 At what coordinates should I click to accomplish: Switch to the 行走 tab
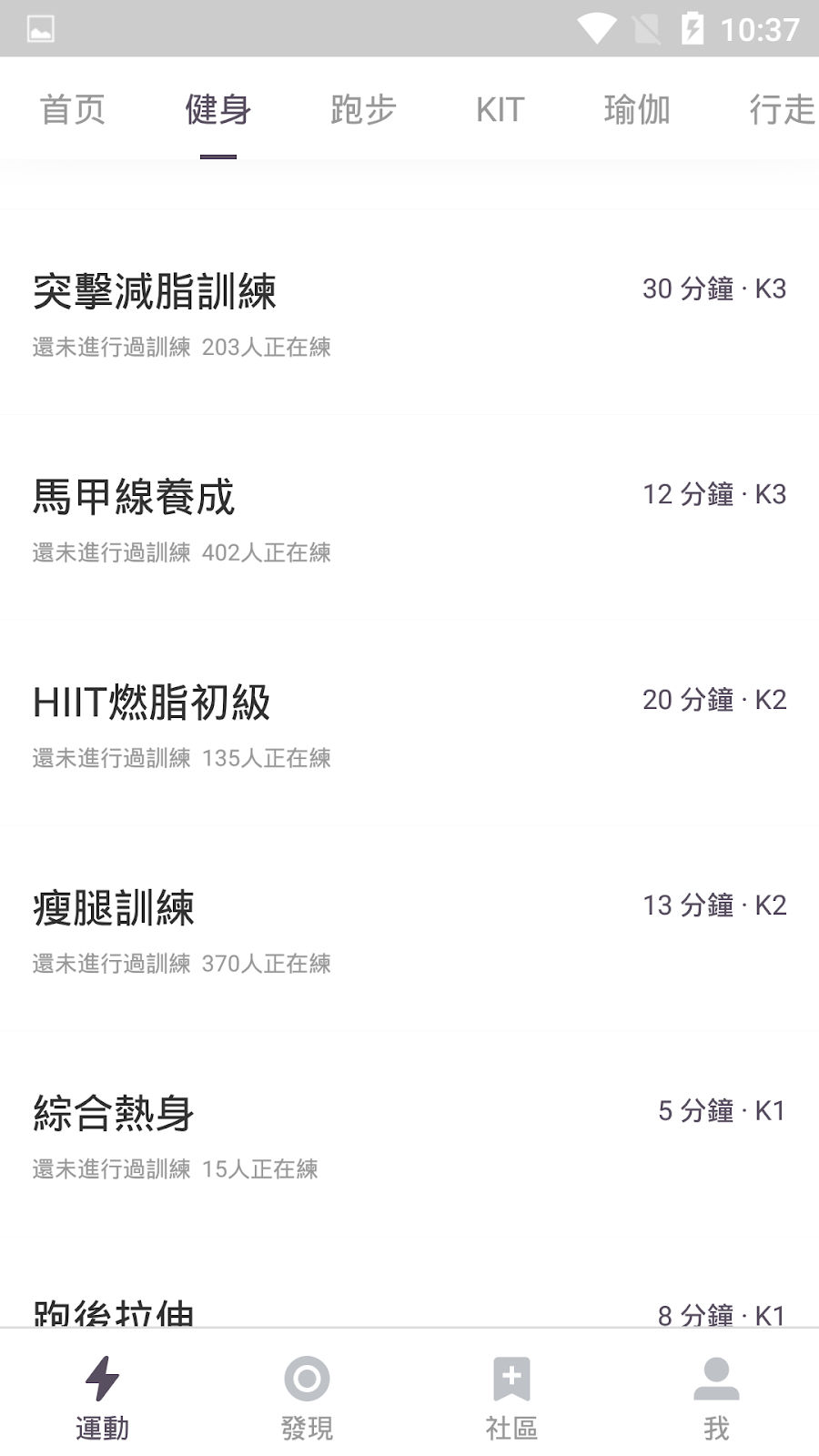781,110
